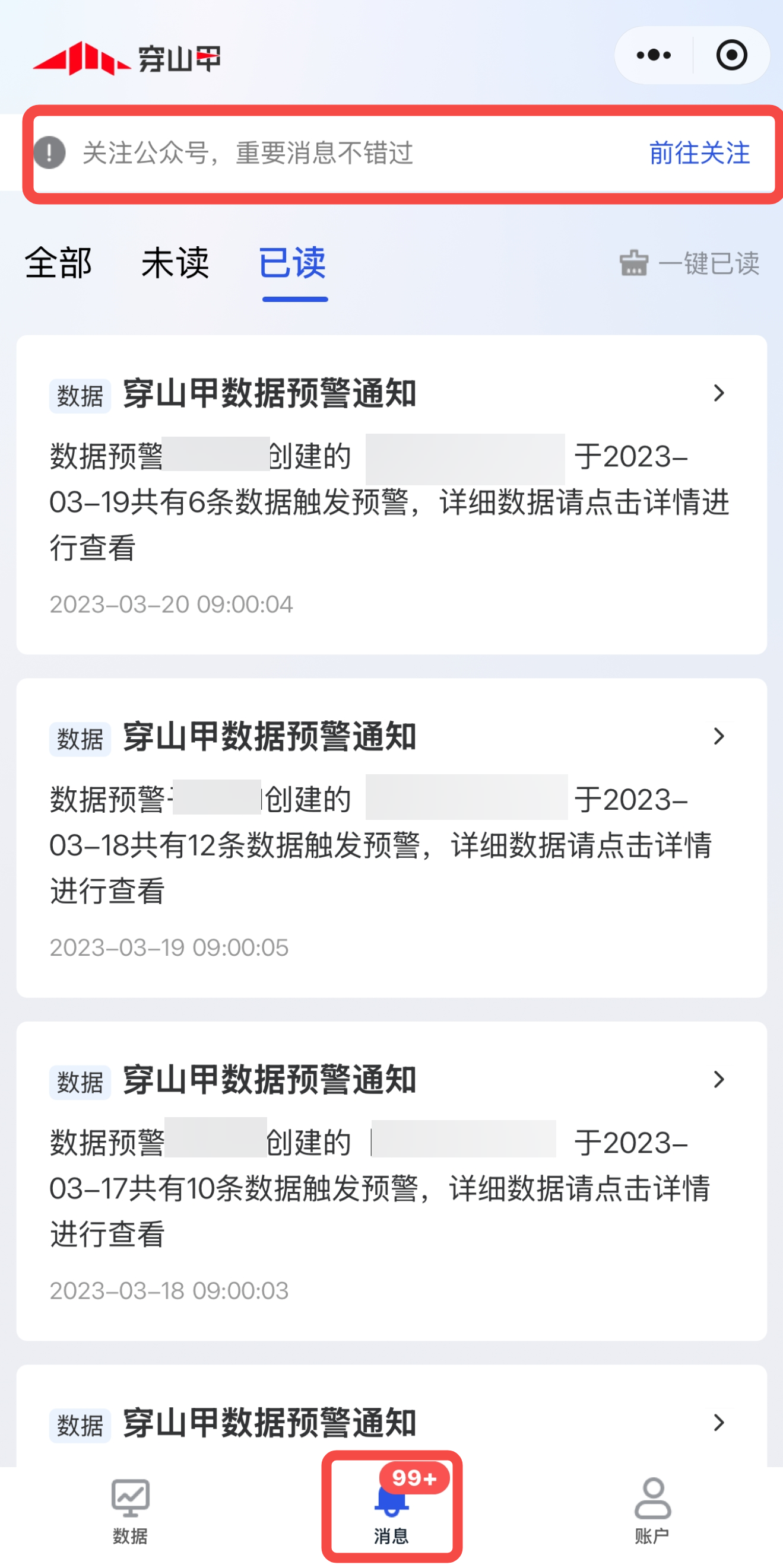This screenshot has height=1568, width=783.
Task: Open the alert notice dated 2023-03-20 09:00:04
Action: click(391, 494)
